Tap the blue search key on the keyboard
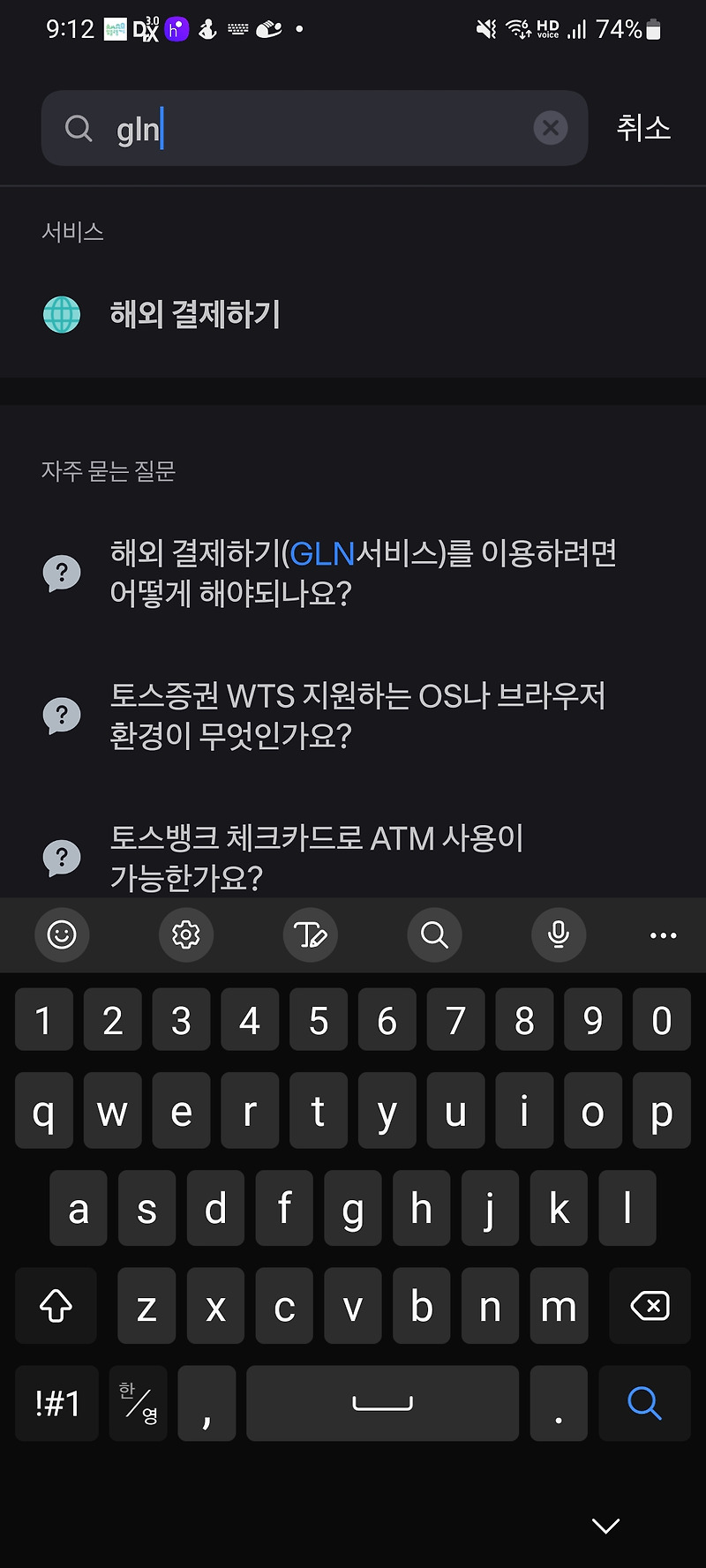This screenshot has height=1568, width=706. point(644,1403)
